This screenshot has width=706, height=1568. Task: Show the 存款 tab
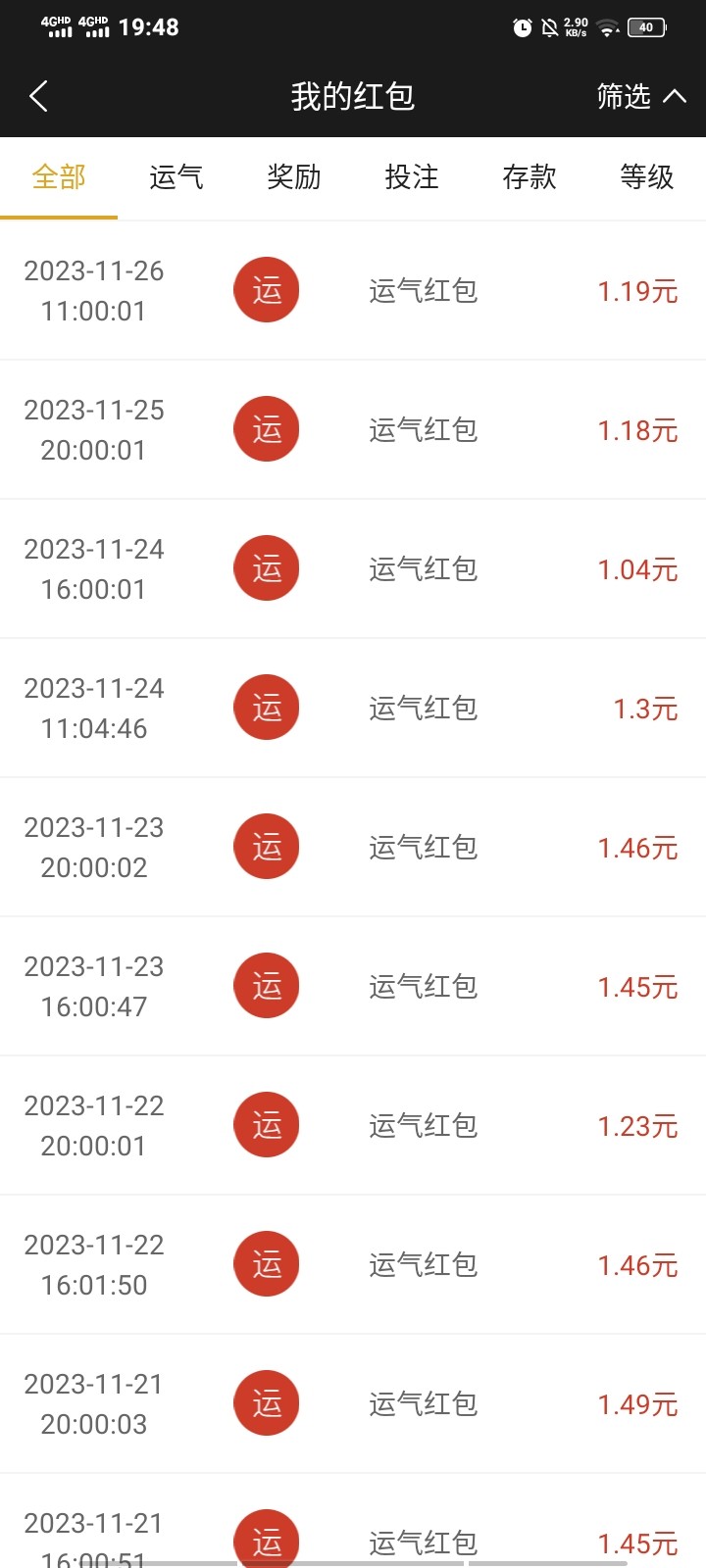(x=529, y=177)
